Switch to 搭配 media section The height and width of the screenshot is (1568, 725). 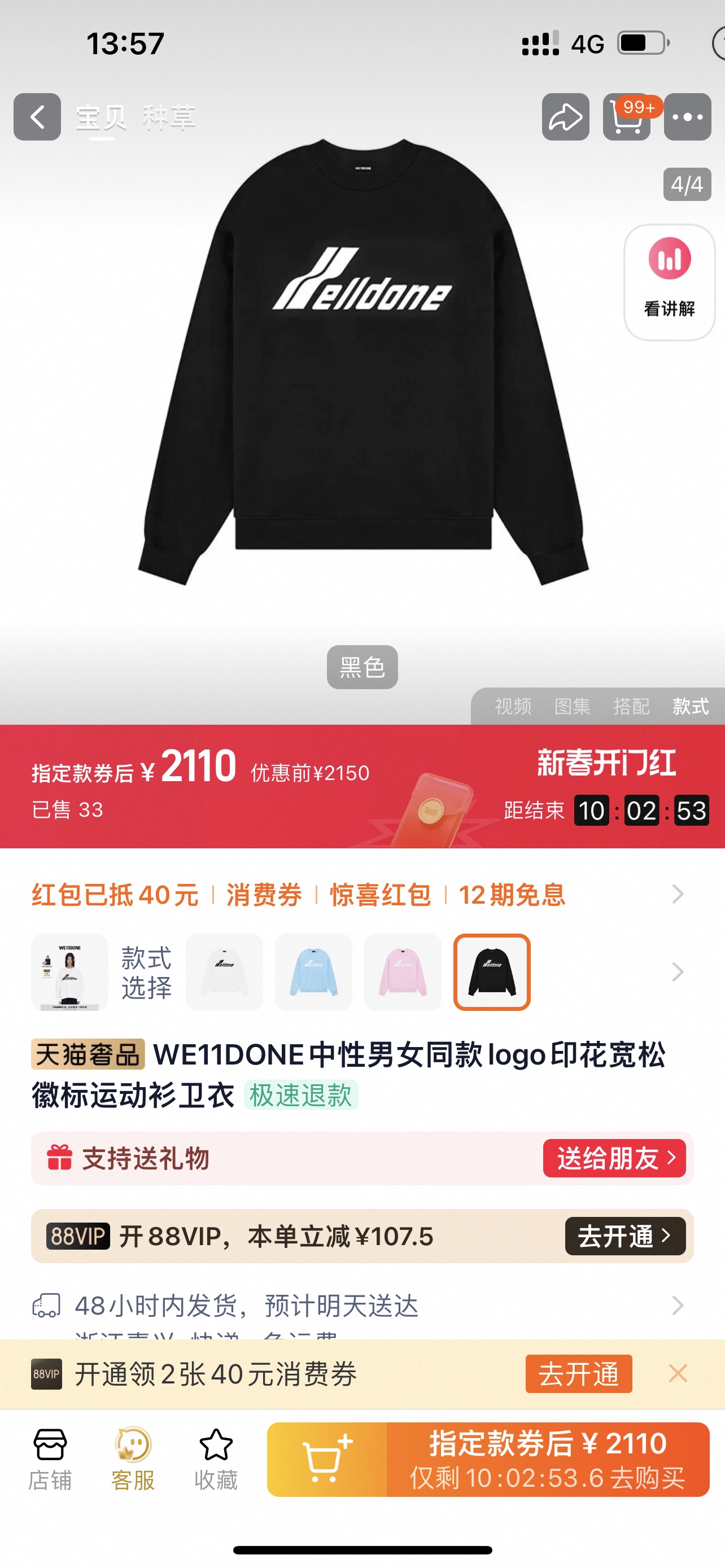[631, 706]
